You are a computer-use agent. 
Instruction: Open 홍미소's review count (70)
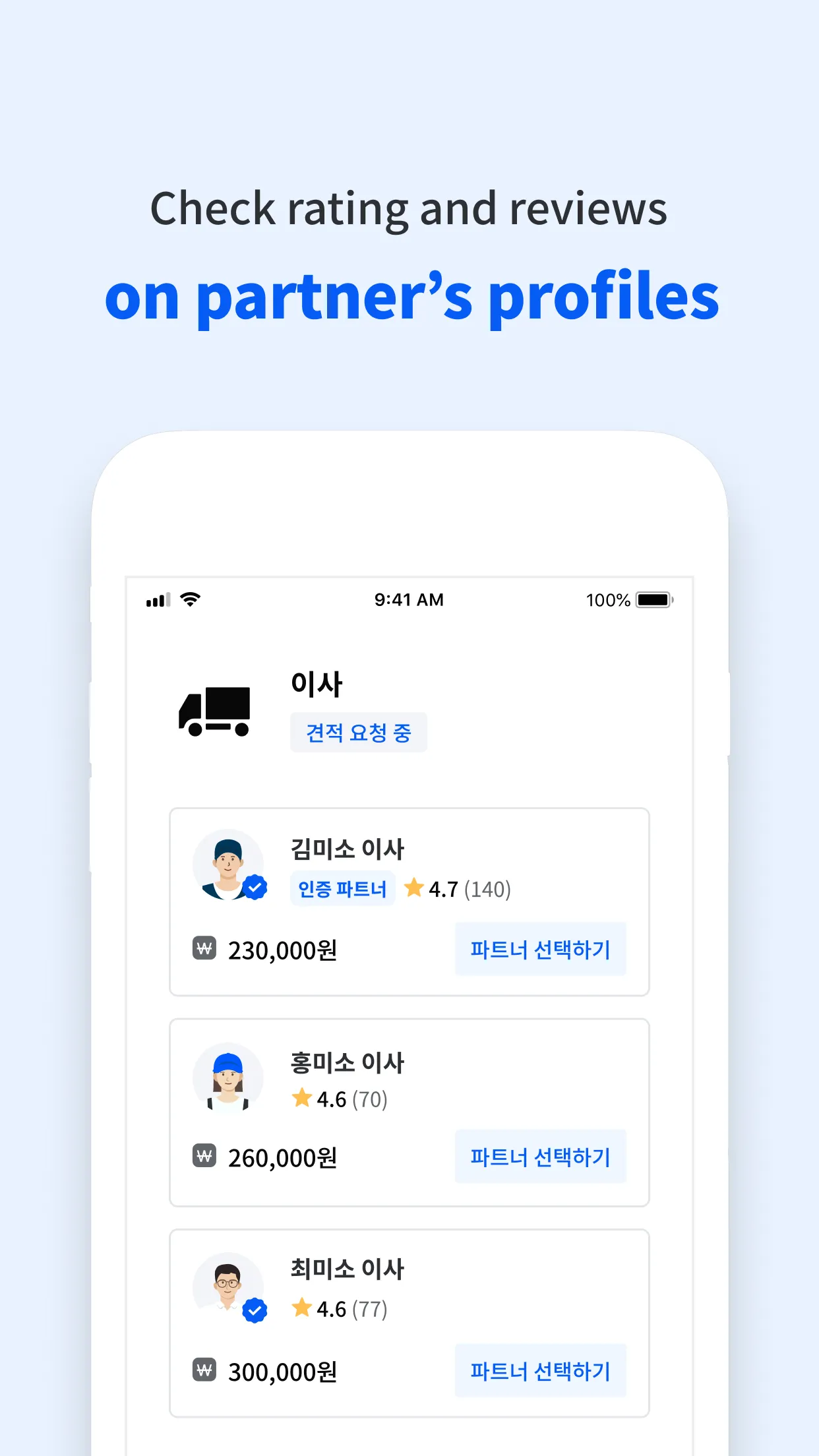(371, 1099)
